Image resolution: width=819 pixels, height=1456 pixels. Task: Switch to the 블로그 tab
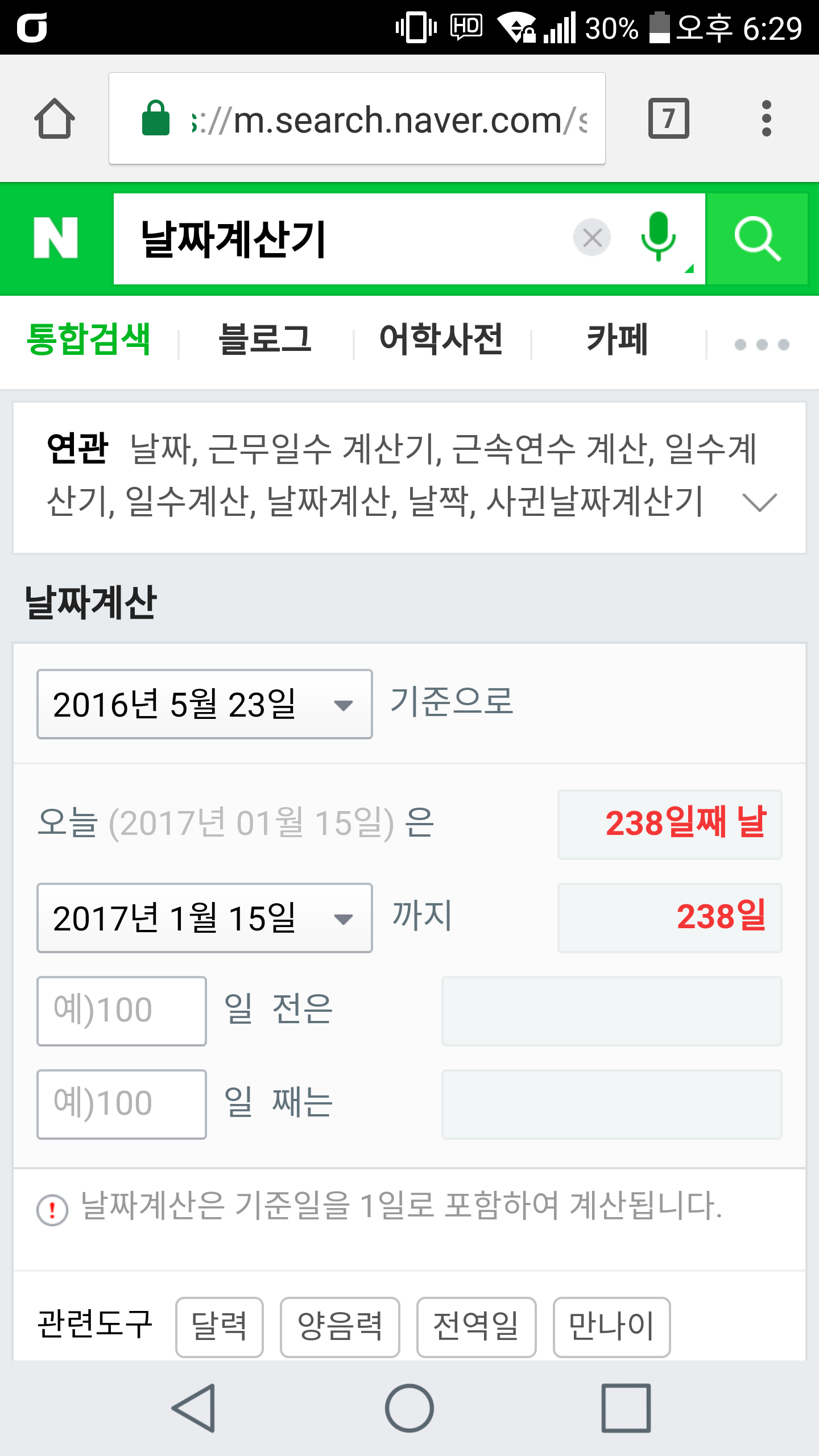click(x=265, y=340)
